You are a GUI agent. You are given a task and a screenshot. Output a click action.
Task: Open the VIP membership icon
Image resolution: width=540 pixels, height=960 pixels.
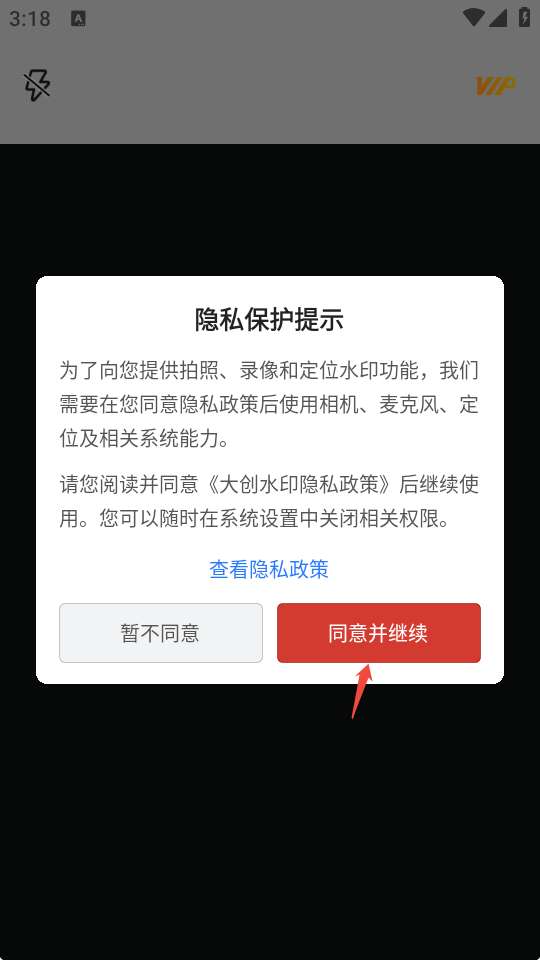coord(495,86)
